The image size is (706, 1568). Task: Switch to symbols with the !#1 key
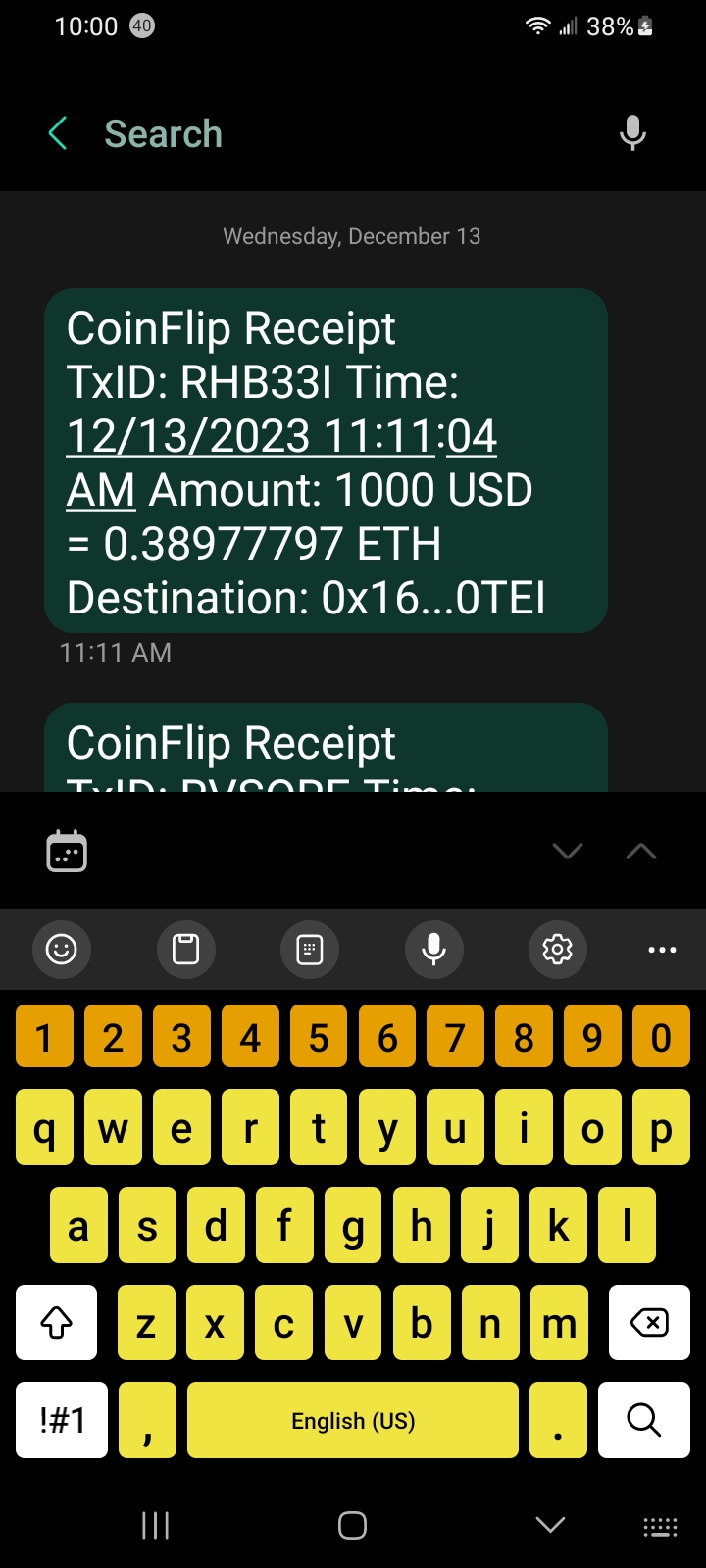[62, 1419]
